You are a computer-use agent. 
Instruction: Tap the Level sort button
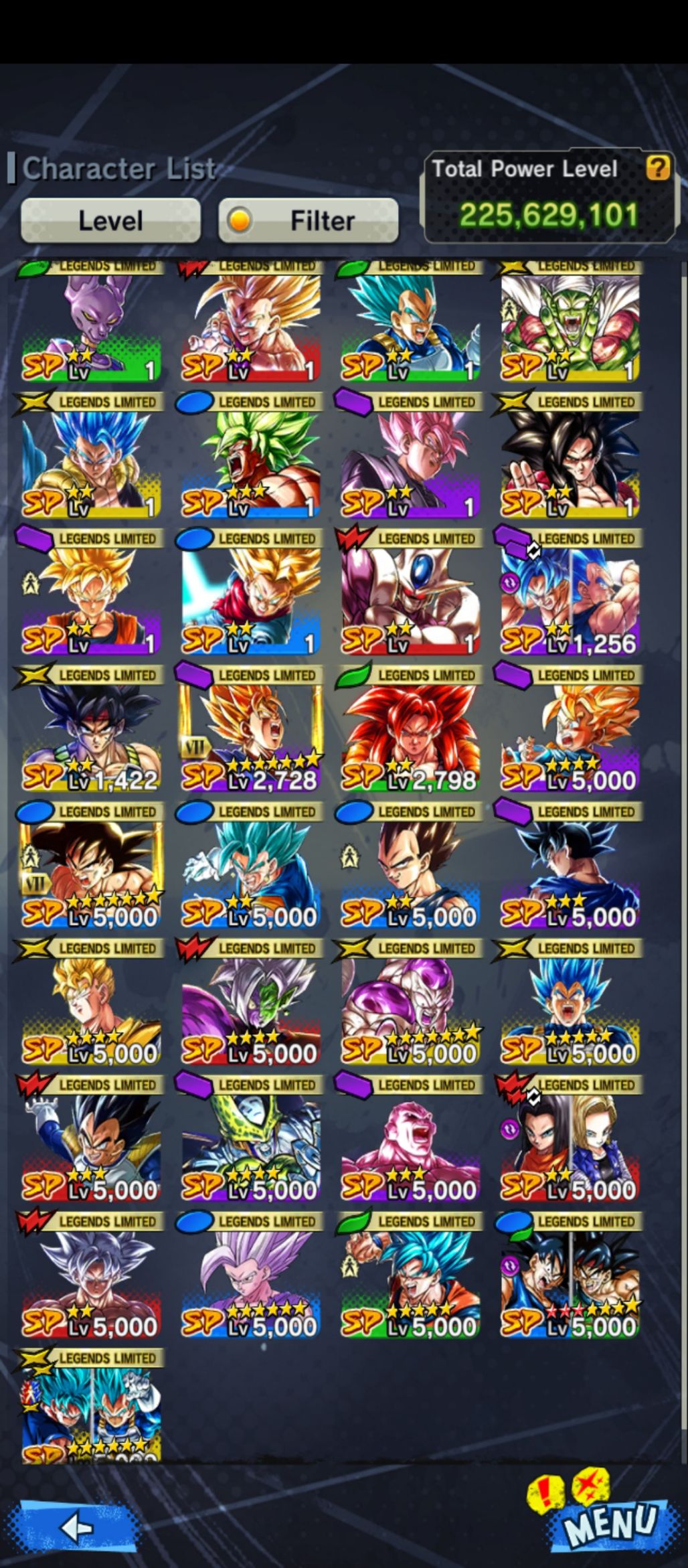(110, 220)
